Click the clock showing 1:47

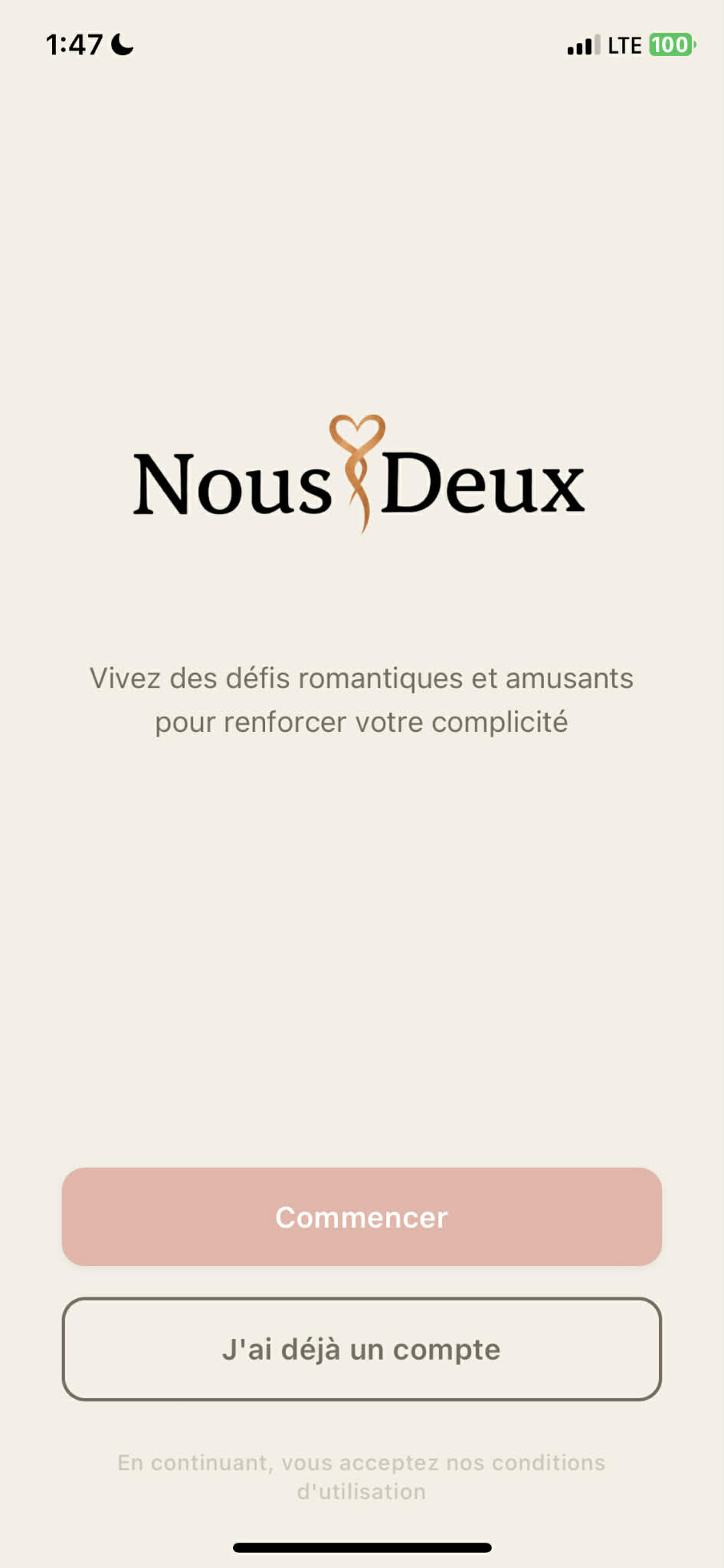[74, 44]
